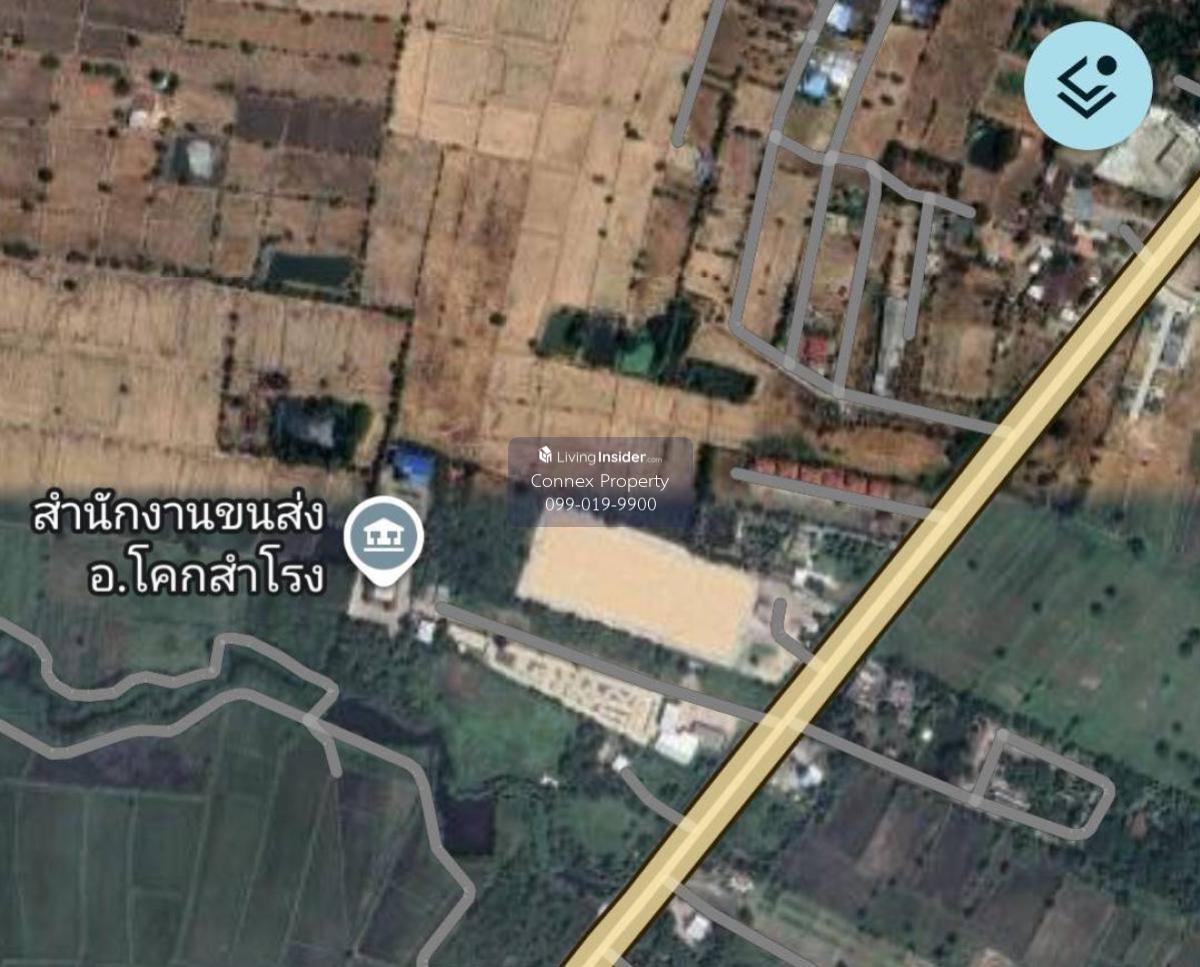The width and height of the screenshot is (1200, 967).
Task: Tap the สำนักงานขนส่ง อ.โคกสำโรง map marker
Action: click(x=384, y=538)
